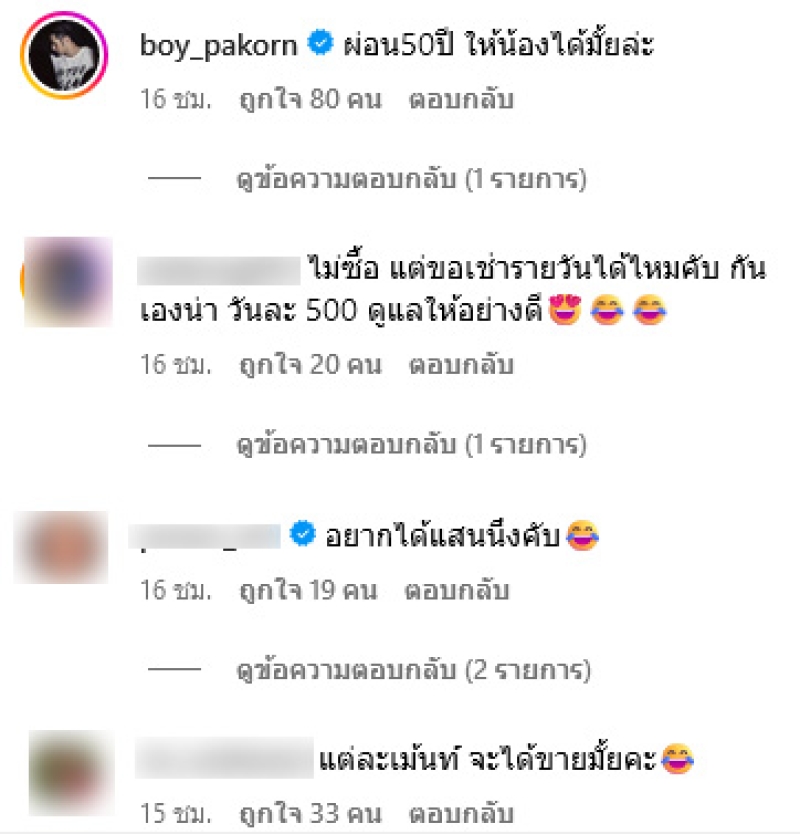Reply to the comment with 33 likes
The image size is (800, 834).
coord(461,812)
